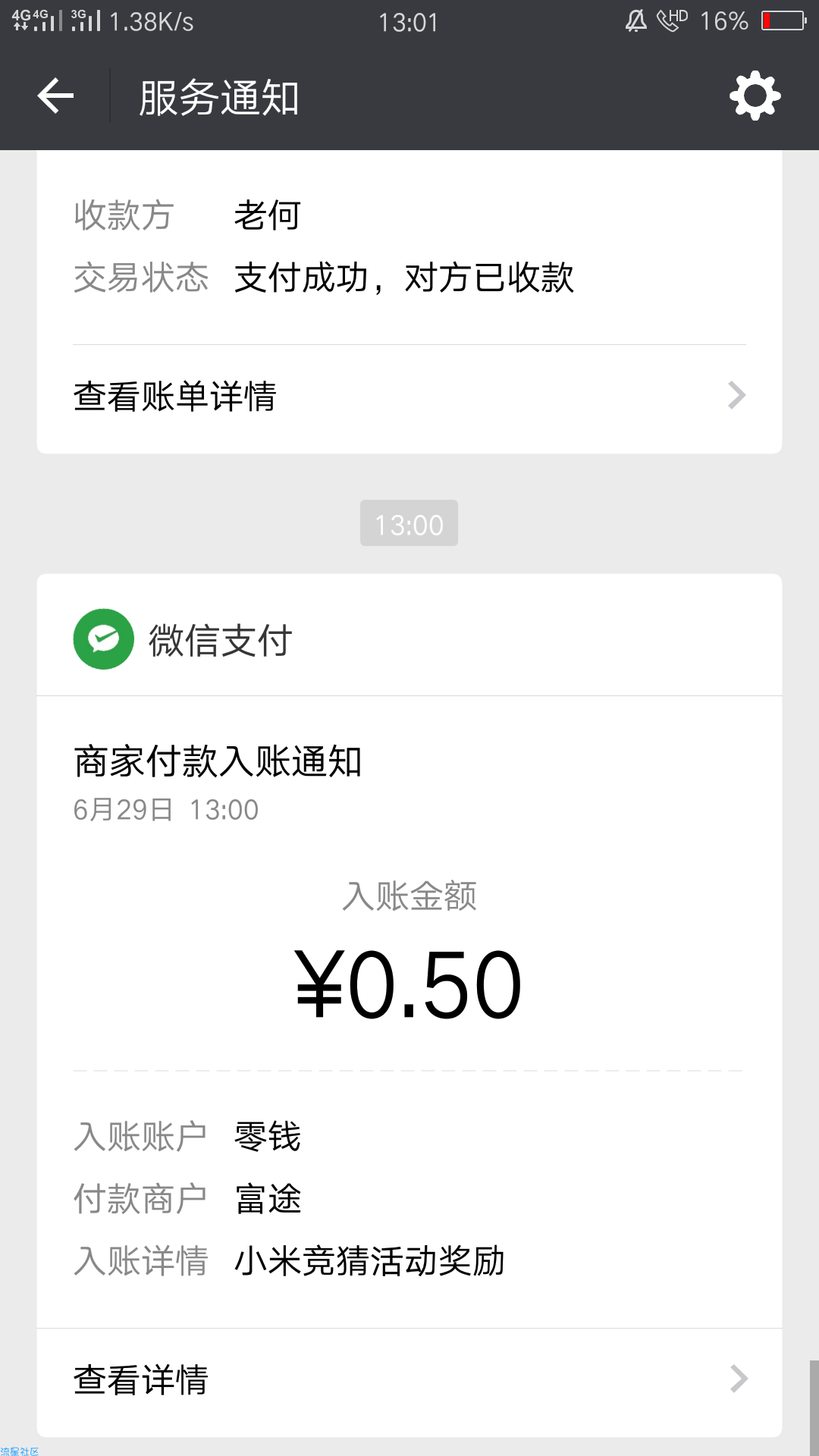The width and height of the screenshot is (819, 1456).
Task: Open 查看账单详情 for the 老何 payment
Action: [x=409, y=396]
